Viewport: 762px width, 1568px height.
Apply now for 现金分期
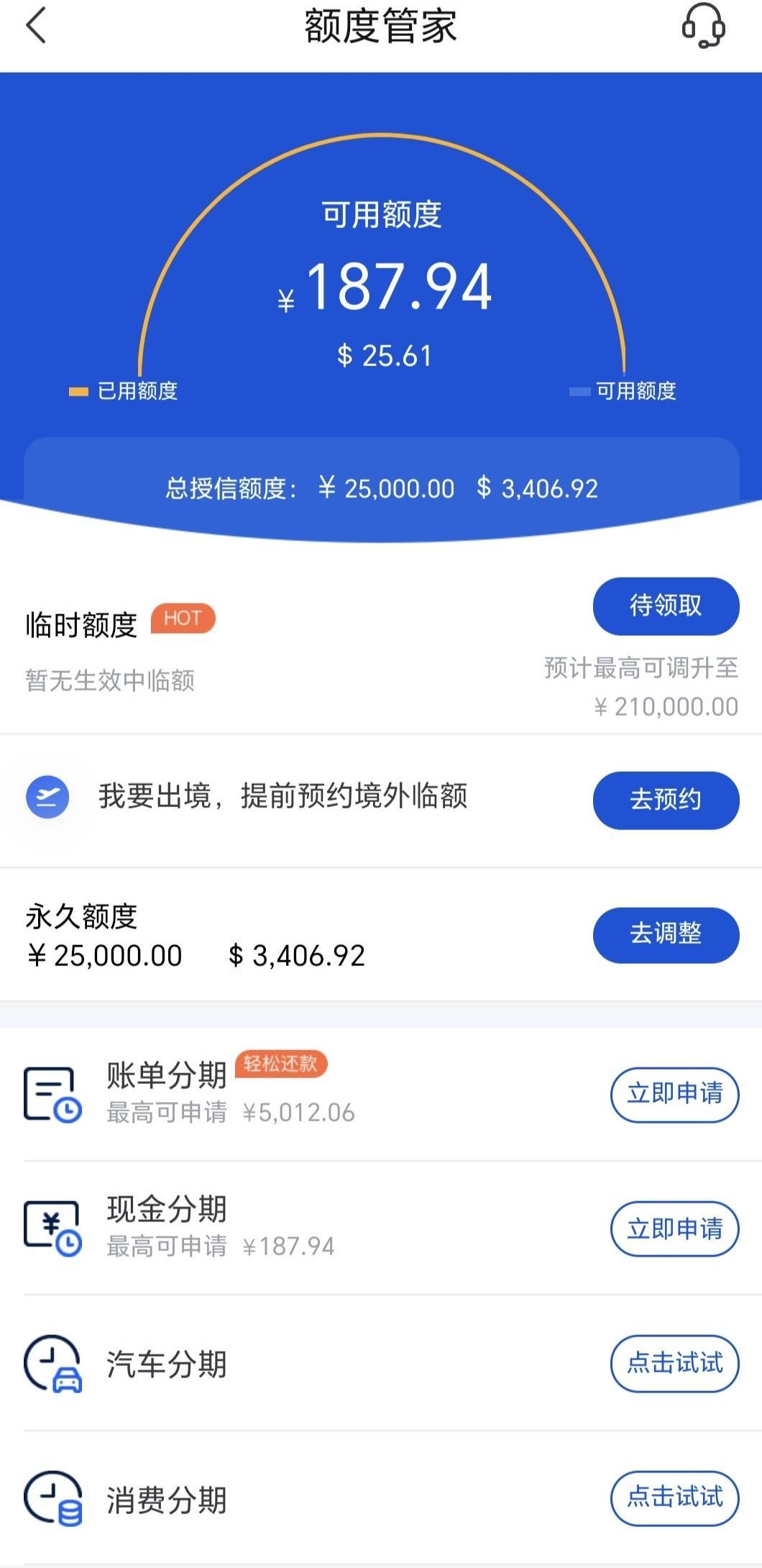pos(674,1229)
